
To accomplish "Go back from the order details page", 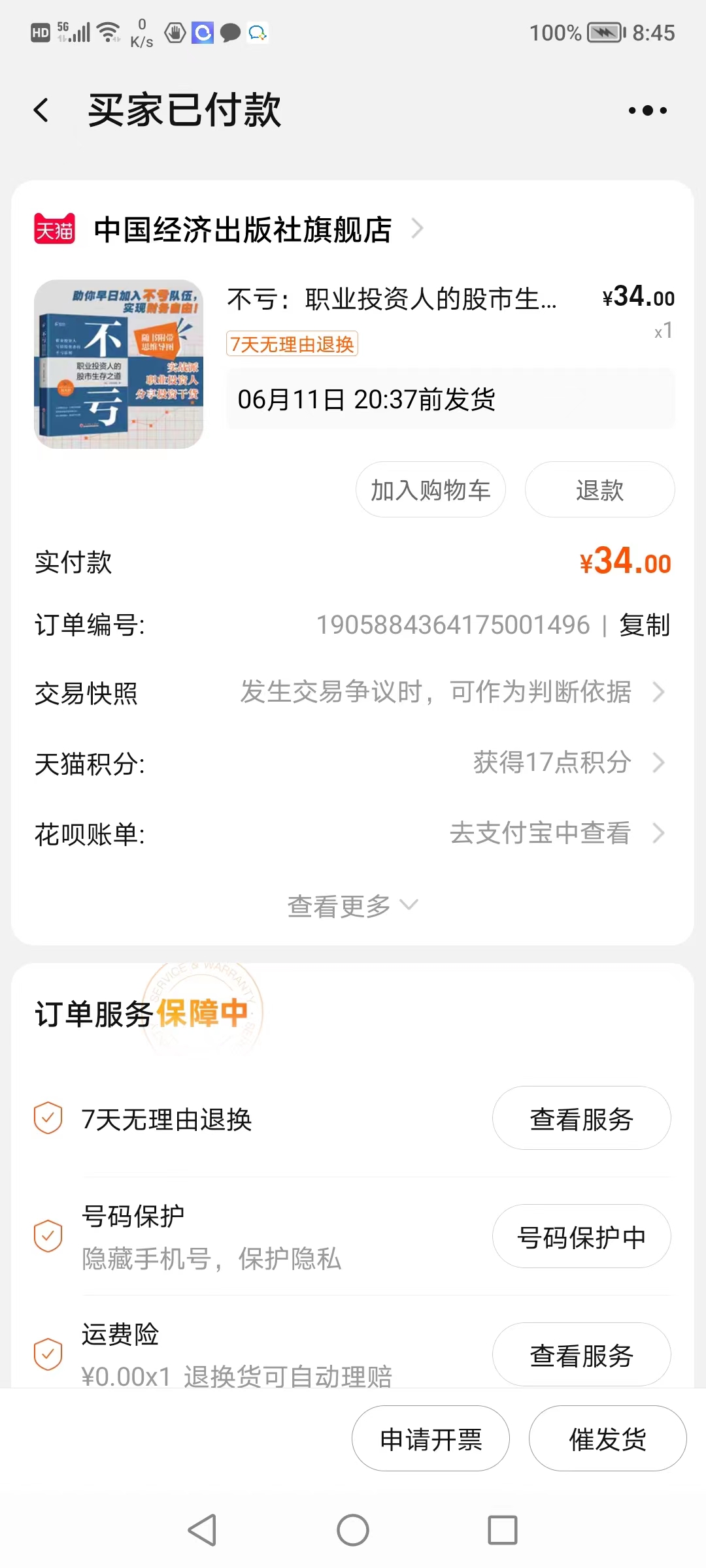I will [41, 110].
